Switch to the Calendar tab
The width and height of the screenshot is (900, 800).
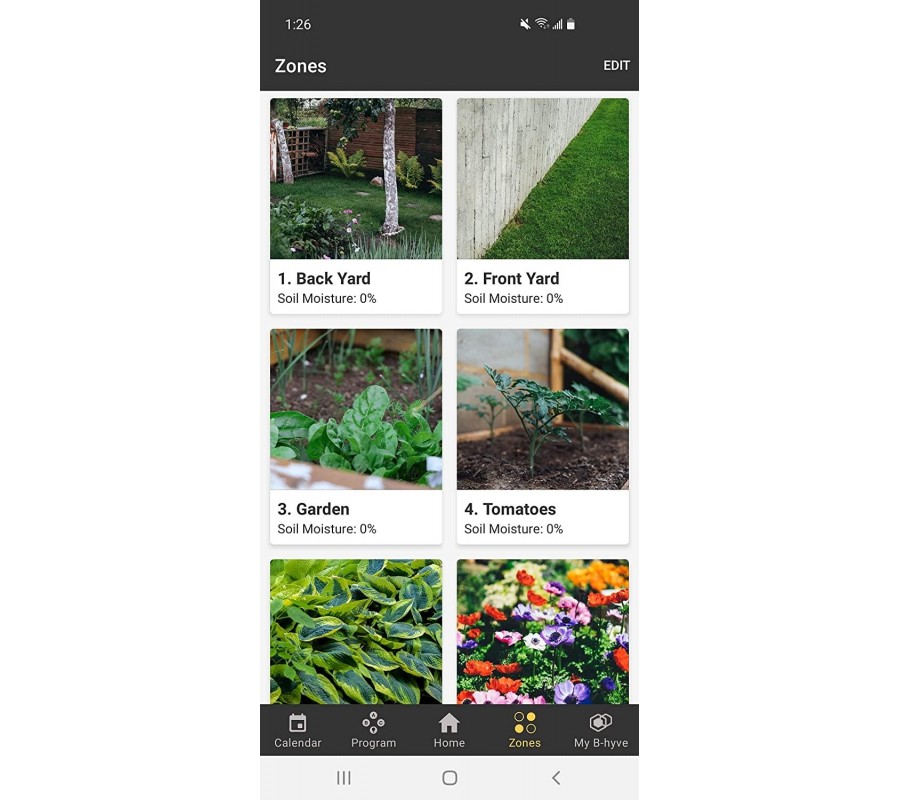[298, 730]
